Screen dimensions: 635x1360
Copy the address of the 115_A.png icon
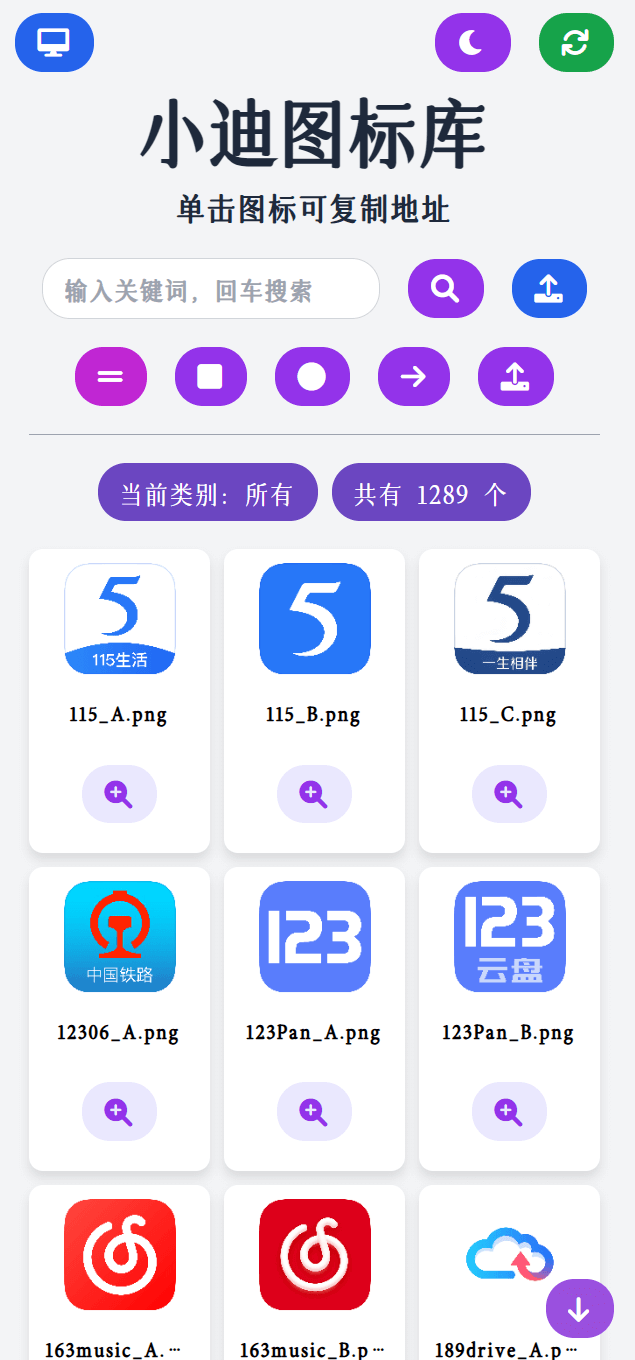(120, 619)
